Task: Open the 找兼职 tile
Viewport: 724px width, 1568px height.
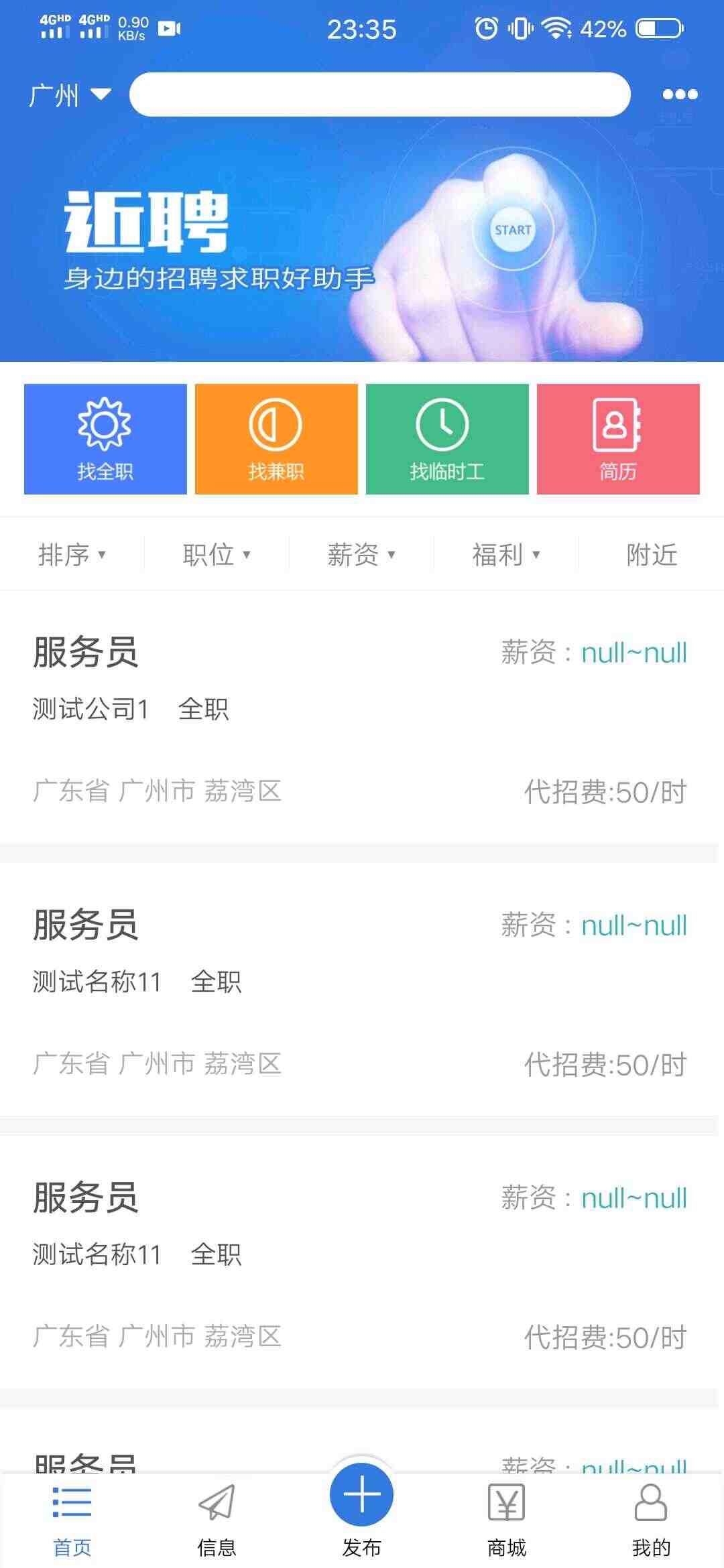Action: click(x=276, y=439)
